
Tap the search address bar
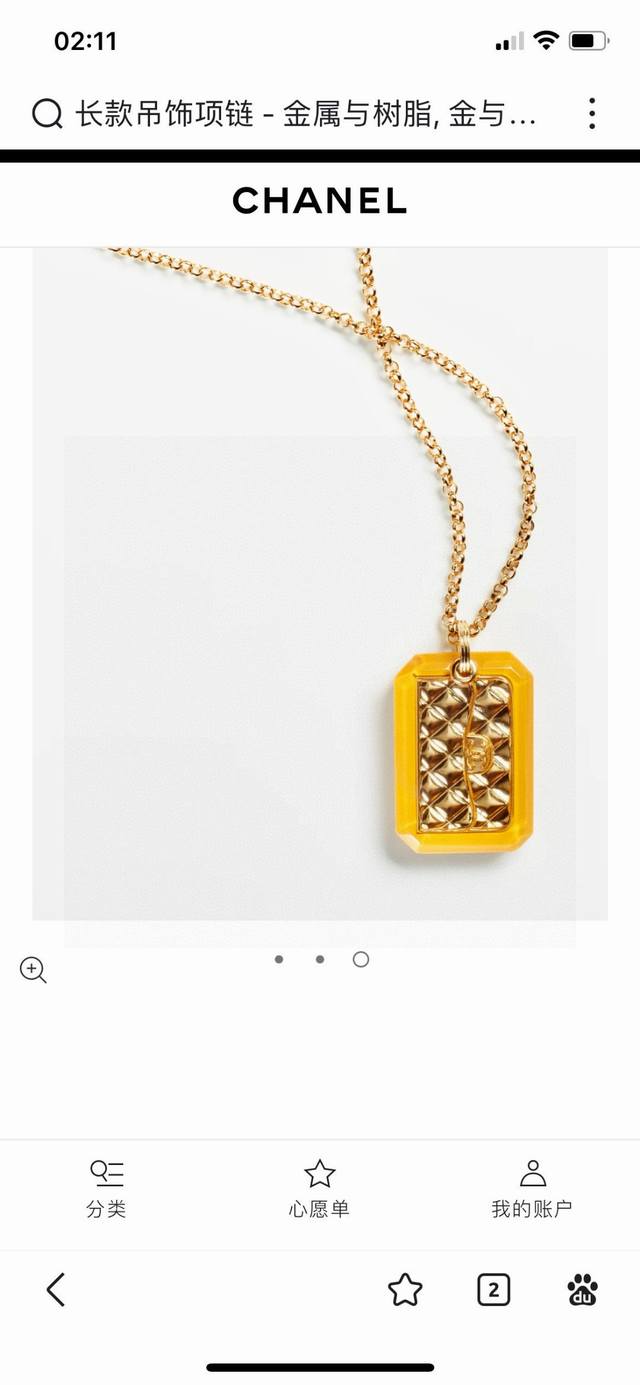pos(300,115)
